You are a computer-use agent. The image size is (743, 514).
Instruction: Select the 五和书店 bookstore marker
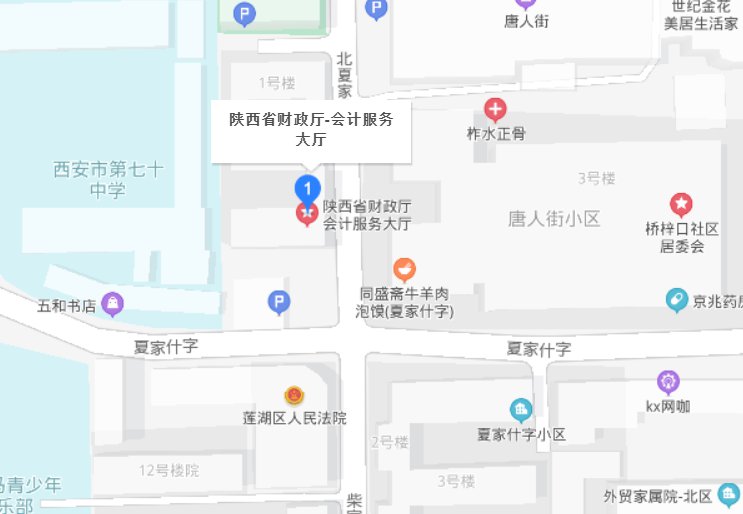tap(113, 304)
